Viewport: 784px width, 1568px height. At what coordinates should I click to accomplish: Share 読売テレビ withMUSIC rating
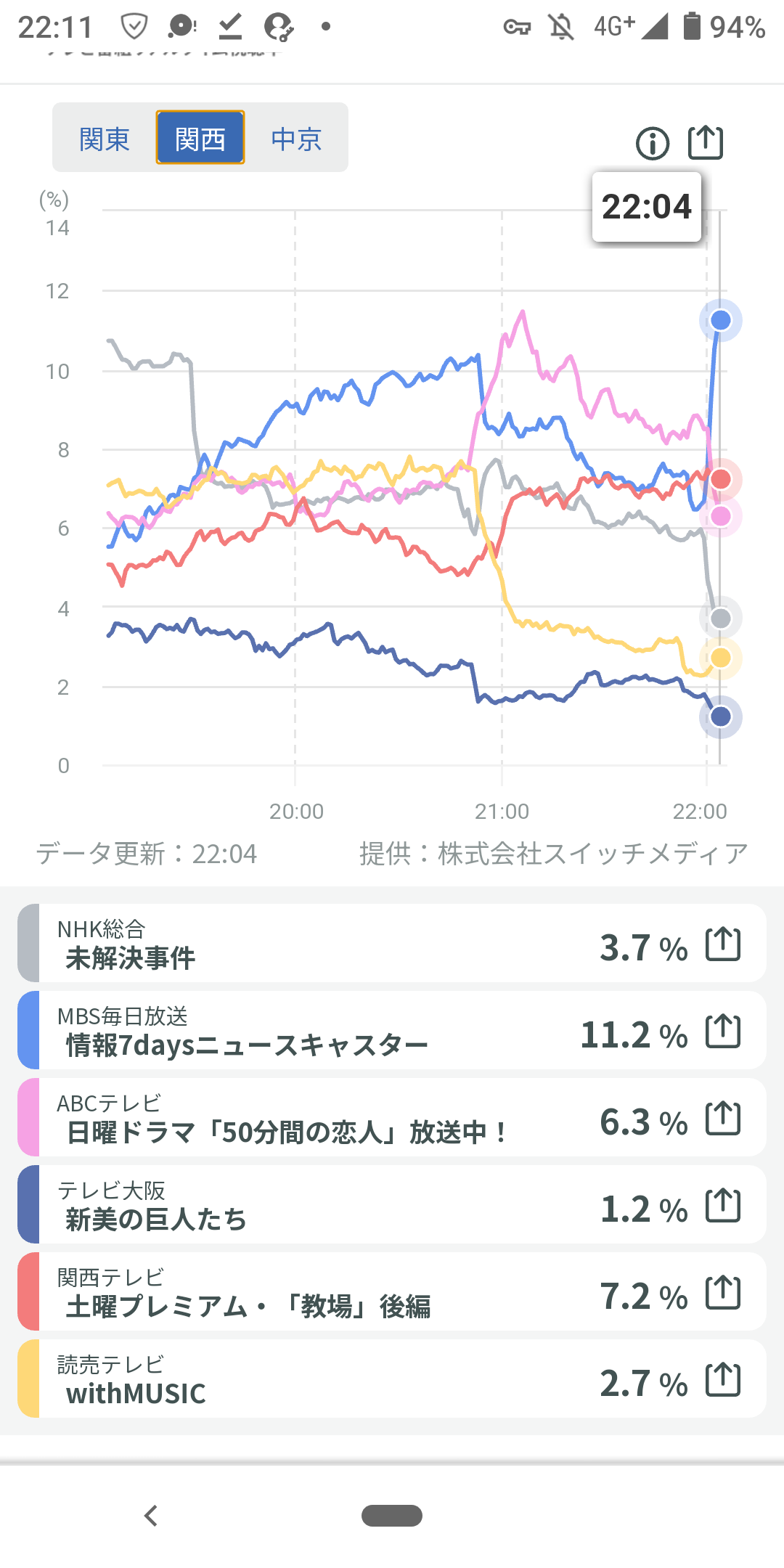click(723, 1380)
